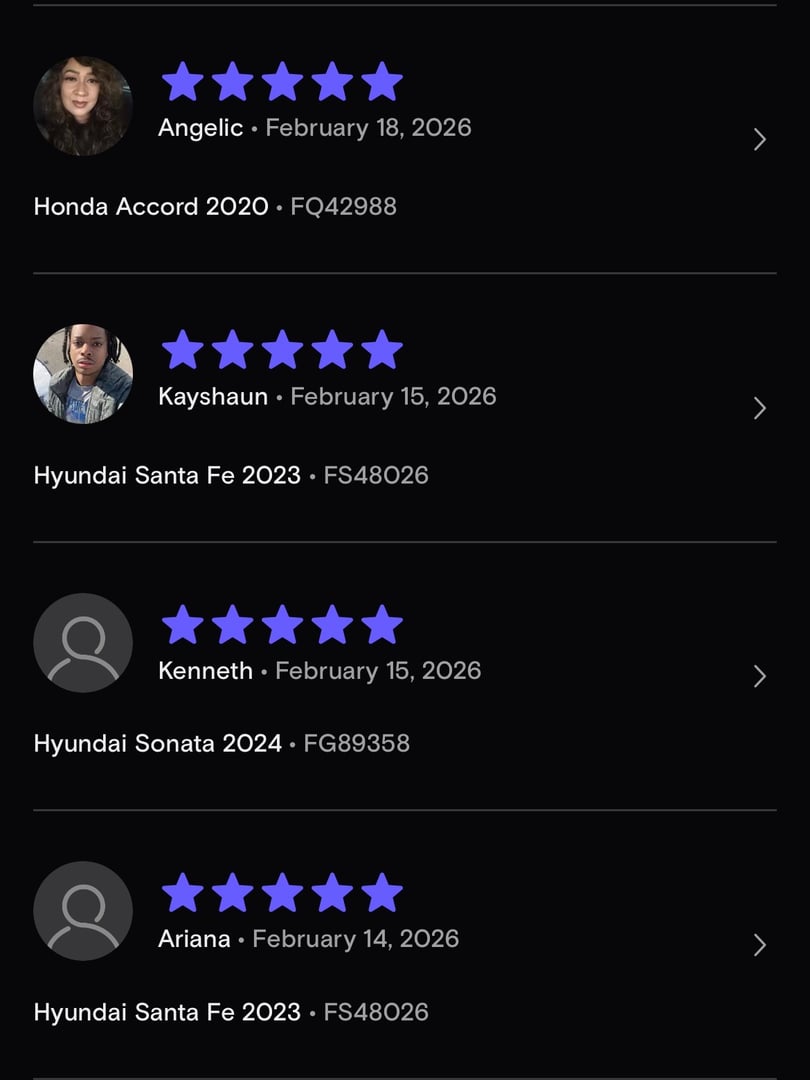Open Angelic's profile photo
The image size is (810, 1080).
point(83,106)
